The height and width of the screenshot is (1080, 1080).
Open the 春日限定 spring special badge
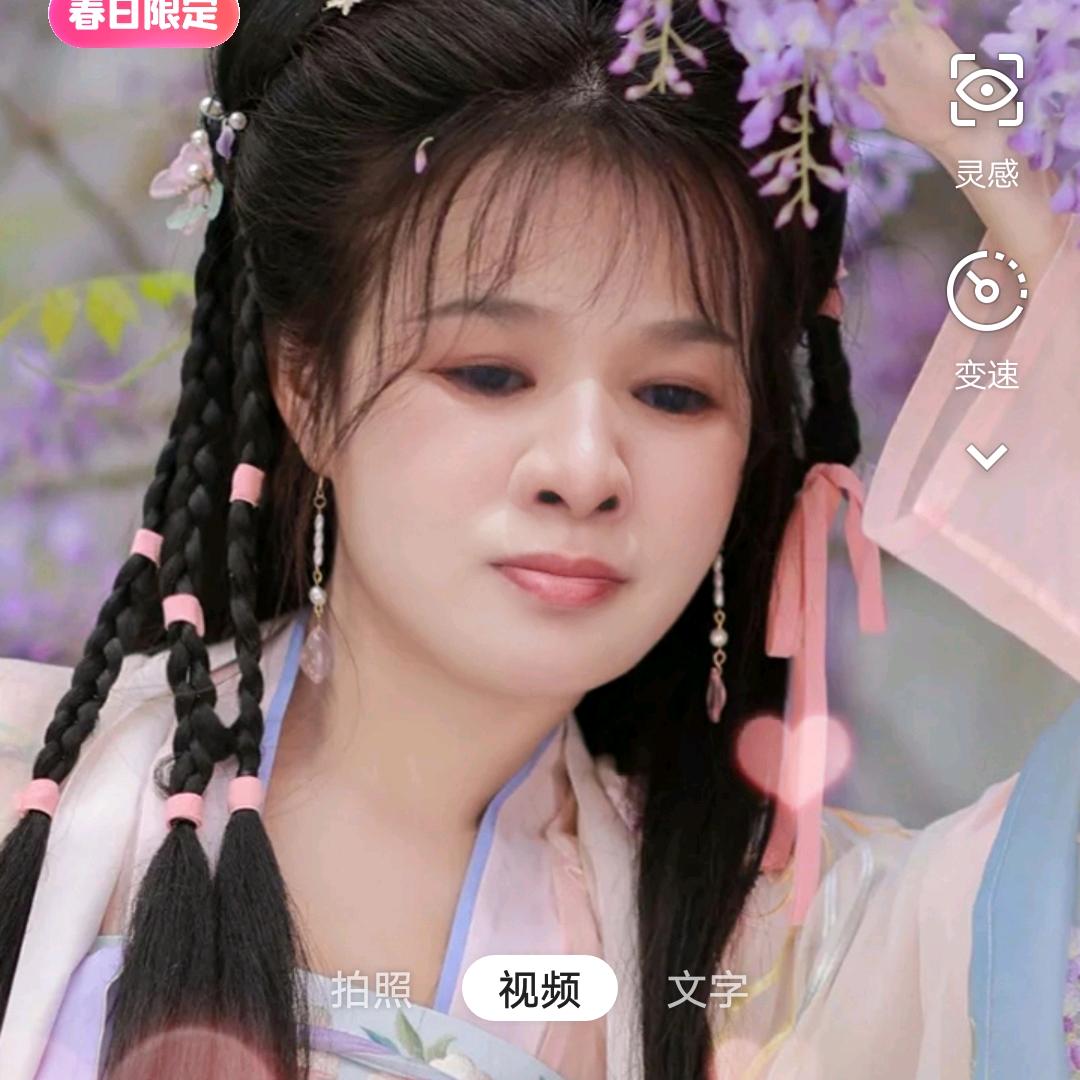[x=144, y=17]
